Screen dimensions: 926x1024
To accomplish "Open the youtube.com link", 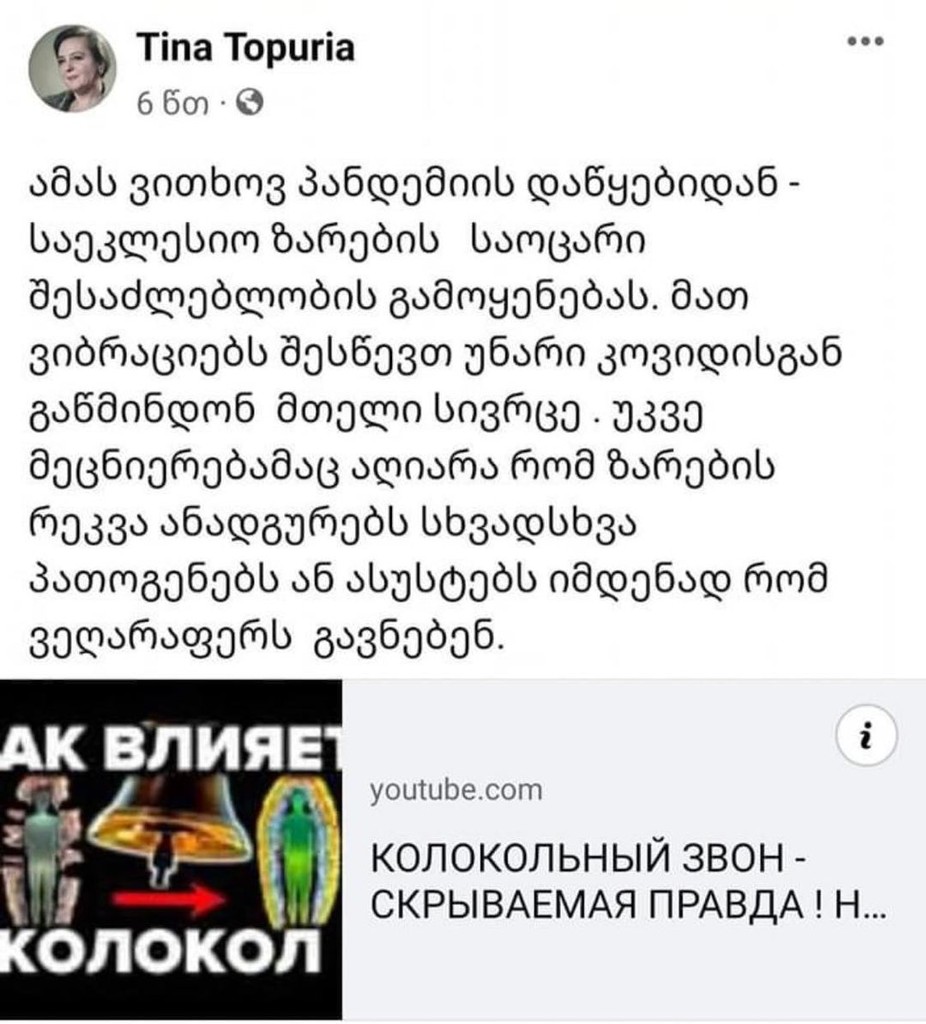I will (456, 792).
